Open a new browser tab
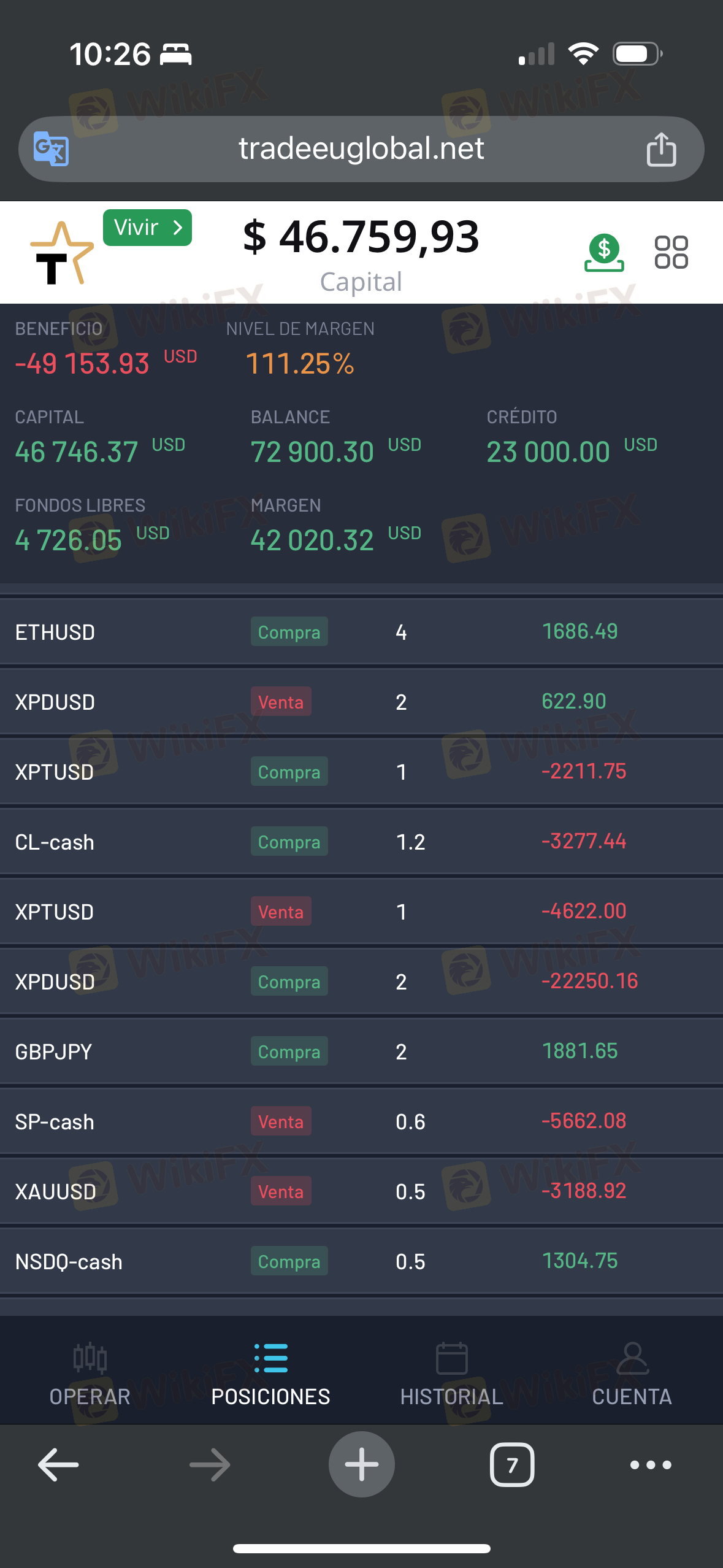 (362, 1464)
